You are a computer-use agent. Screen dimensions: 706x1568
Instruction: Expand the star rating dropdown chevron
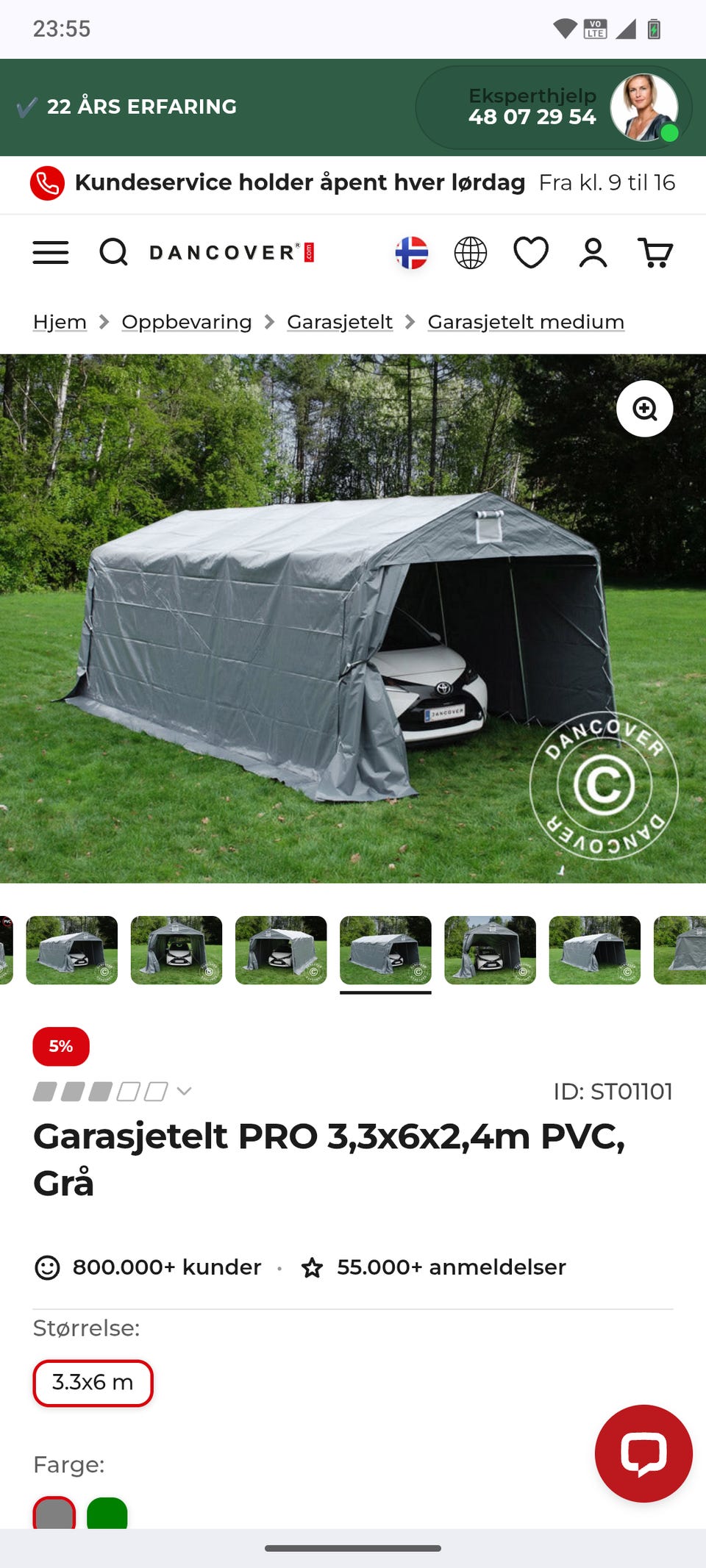coord(185,1091)
